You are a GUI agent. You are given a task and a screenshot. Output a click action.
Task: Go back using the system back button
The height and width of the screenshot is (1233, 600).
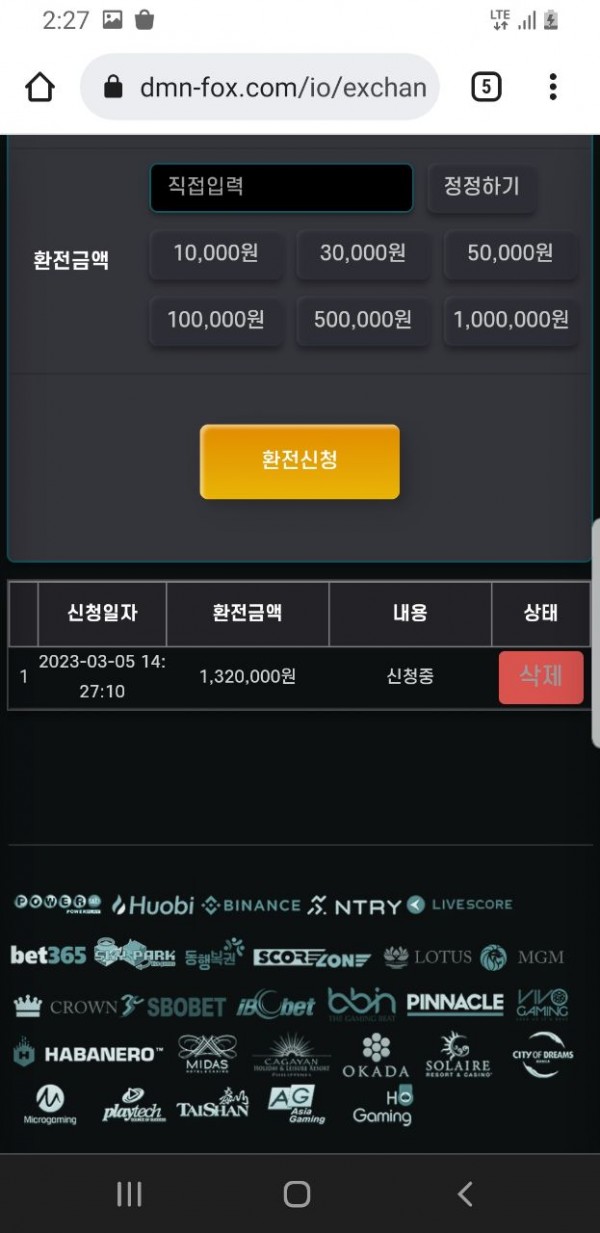click(464, 1193)
